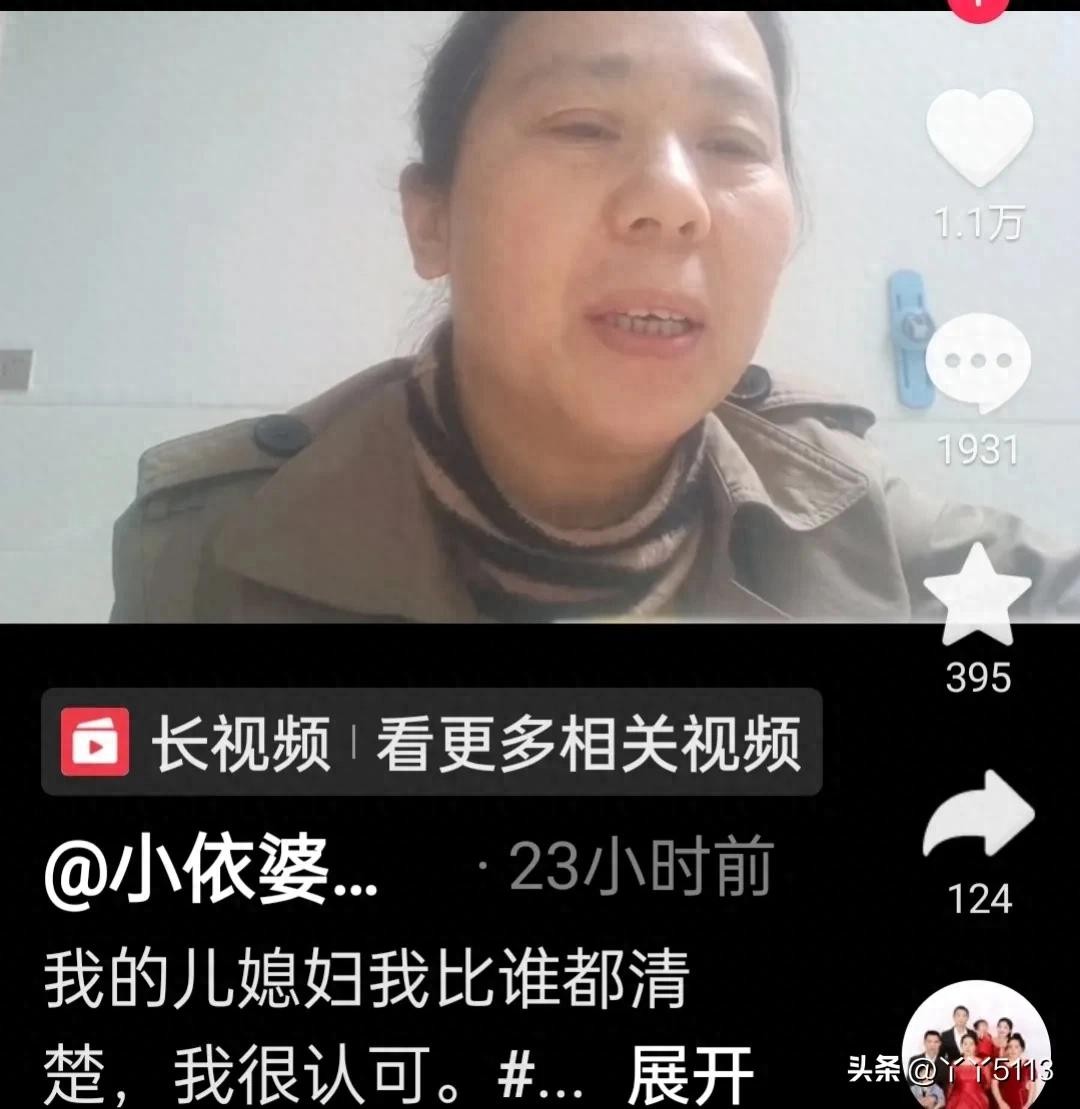Viewport: 1080px width, 1109px height.
Task: Open @小依婆 author profile
Action: [x=211, y=868]
